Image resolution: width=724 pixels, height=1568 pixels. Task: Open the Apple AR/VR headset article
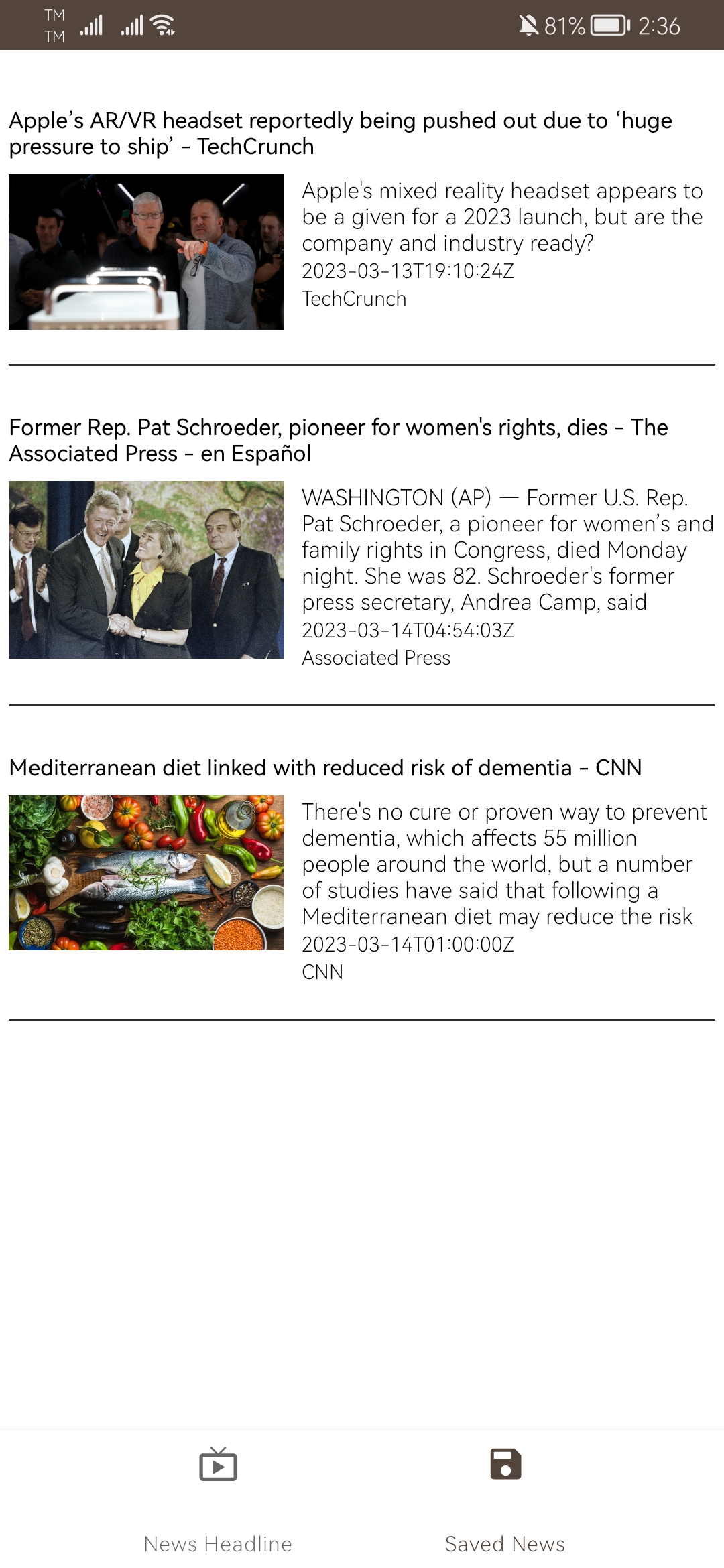[341, 133]
